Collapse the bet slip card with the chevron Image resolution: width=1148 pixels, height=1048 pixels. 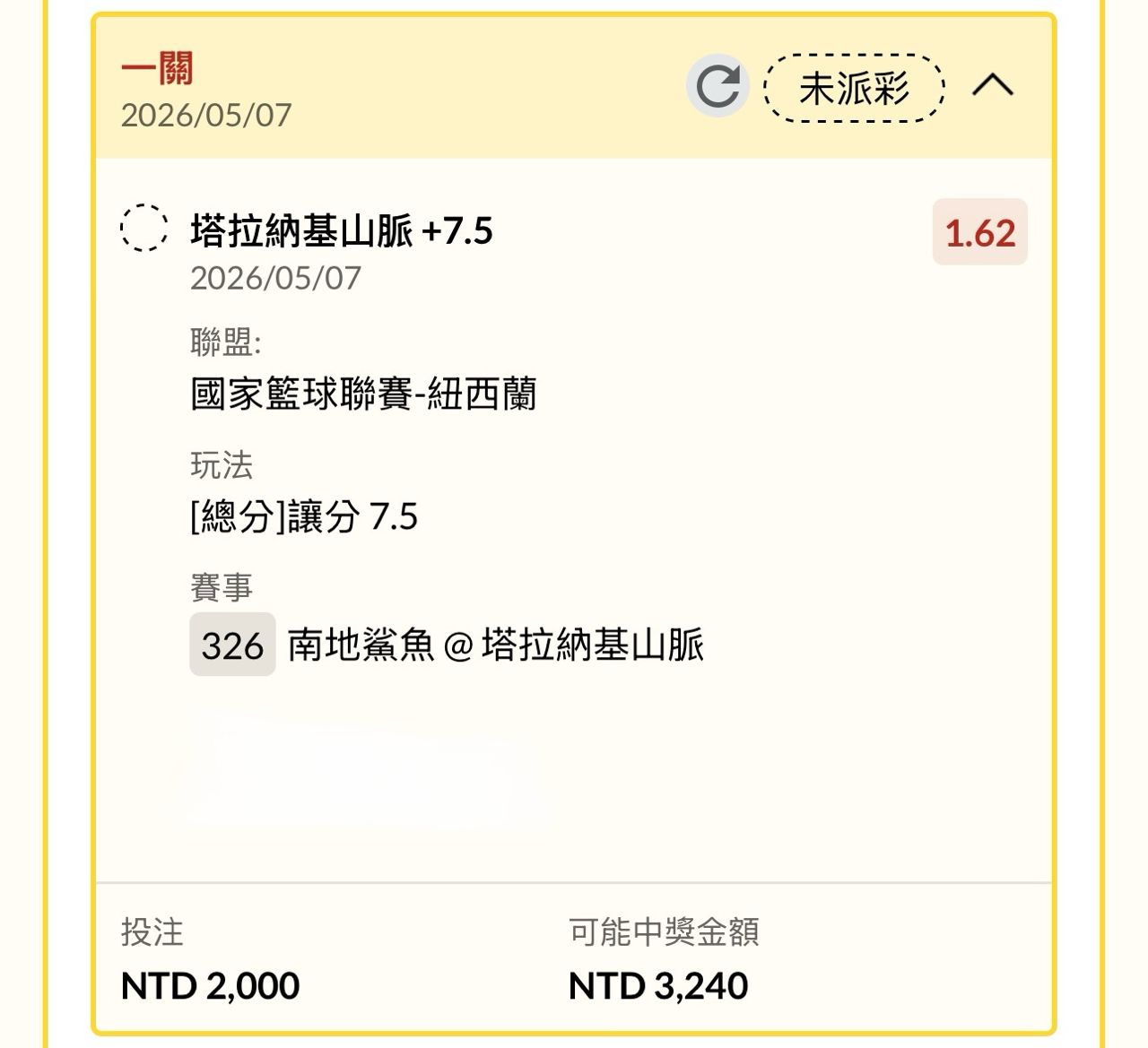[x=993, y=85]
